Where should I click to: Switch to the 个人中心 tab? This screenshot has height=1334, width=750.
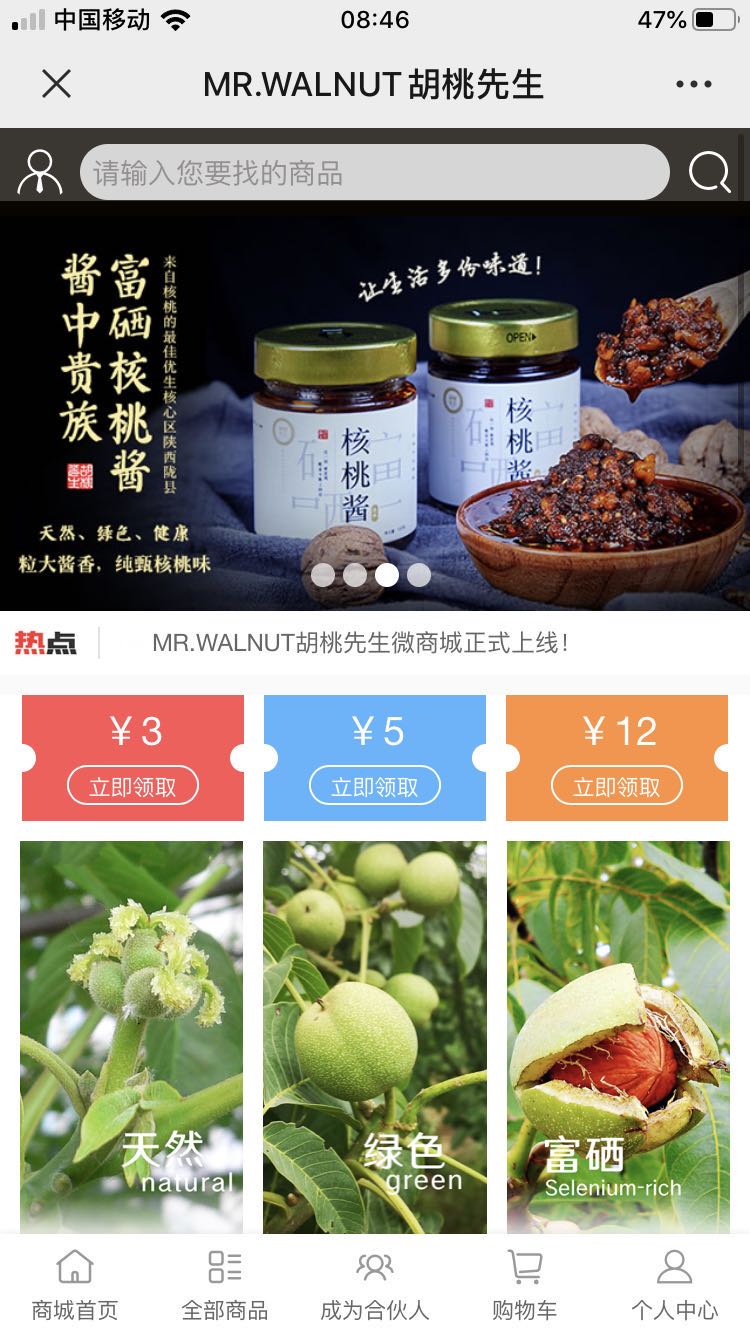(675, 1285)
